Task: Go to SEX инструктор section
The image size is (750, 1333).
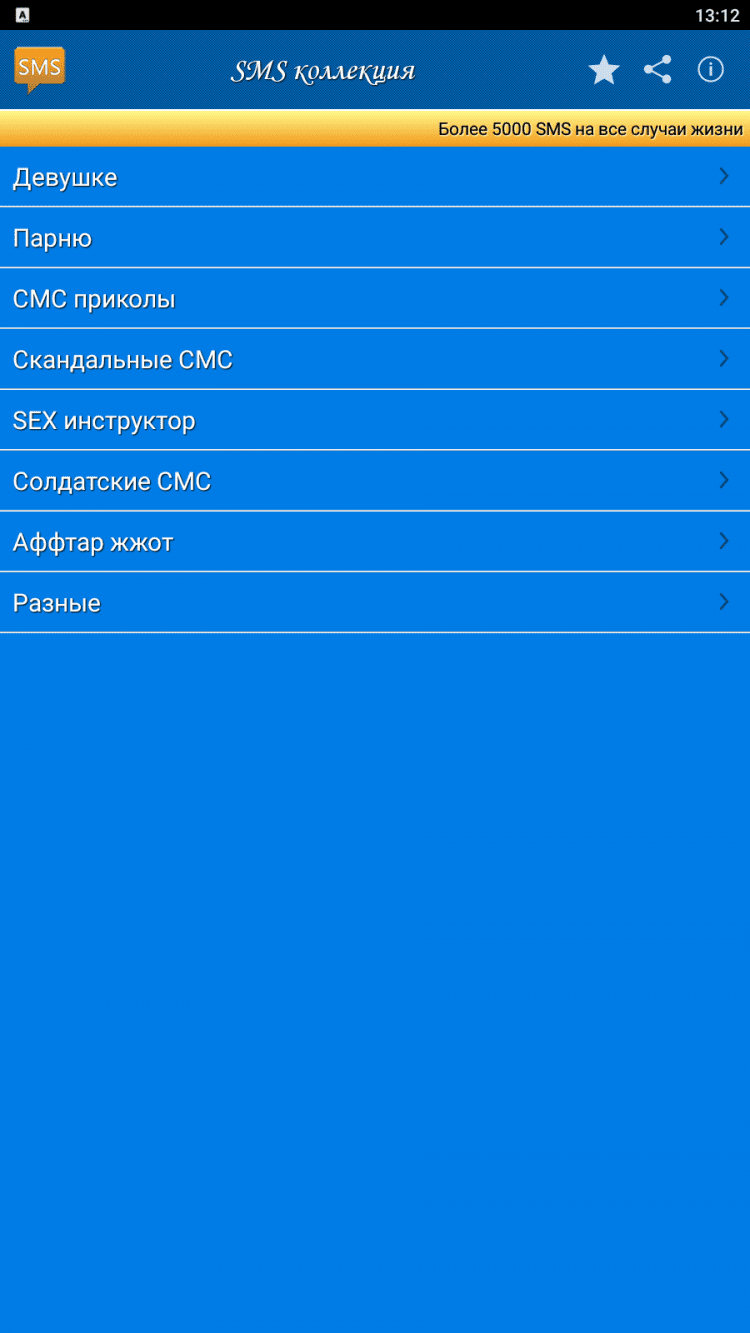Action: tap(375, 421)
